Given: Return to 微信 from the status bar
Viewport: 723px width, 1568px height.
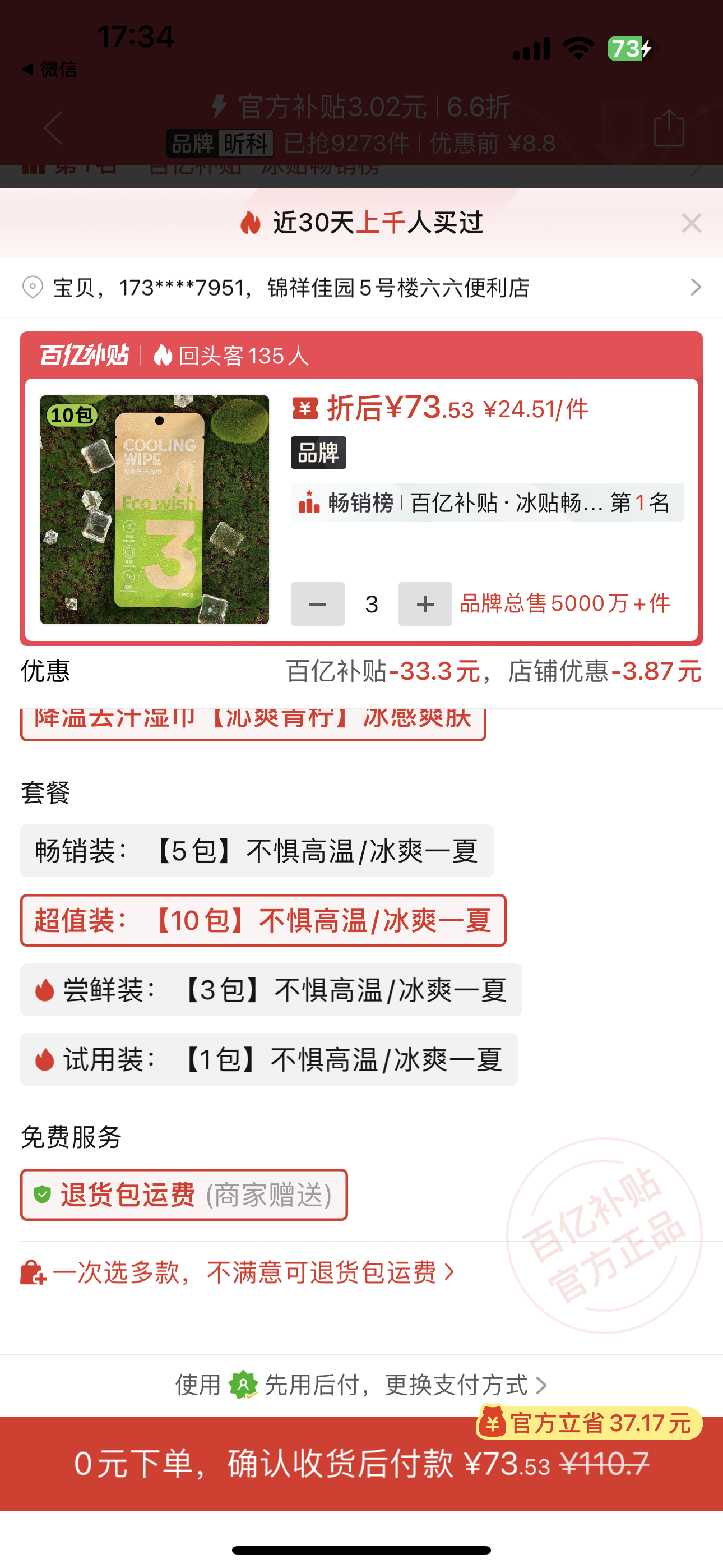Looking at the screenshot, I should [x=49, y=70].
